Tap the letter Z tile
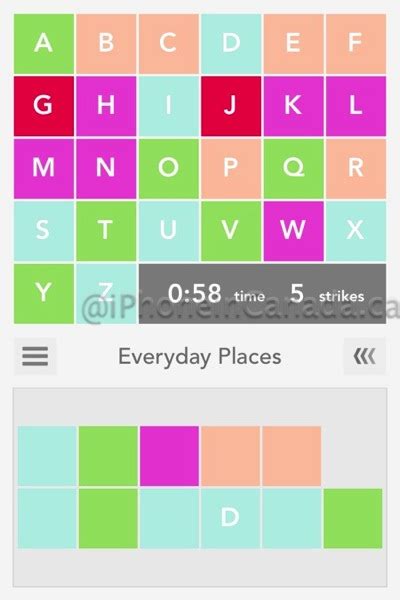This screenshot has width=400, height=600. point(106,293)
